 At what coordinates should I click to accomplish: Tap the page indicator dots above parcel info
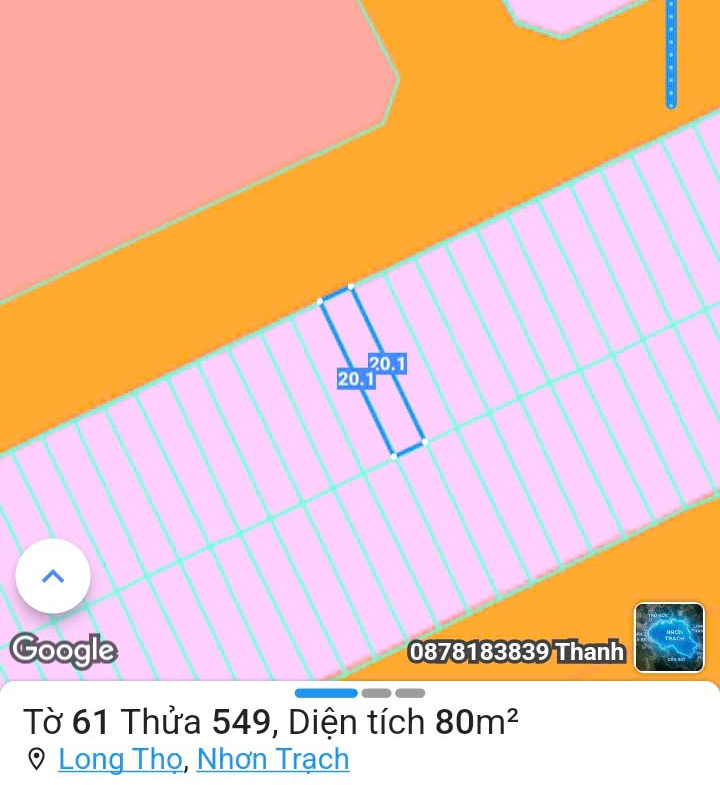360,693
